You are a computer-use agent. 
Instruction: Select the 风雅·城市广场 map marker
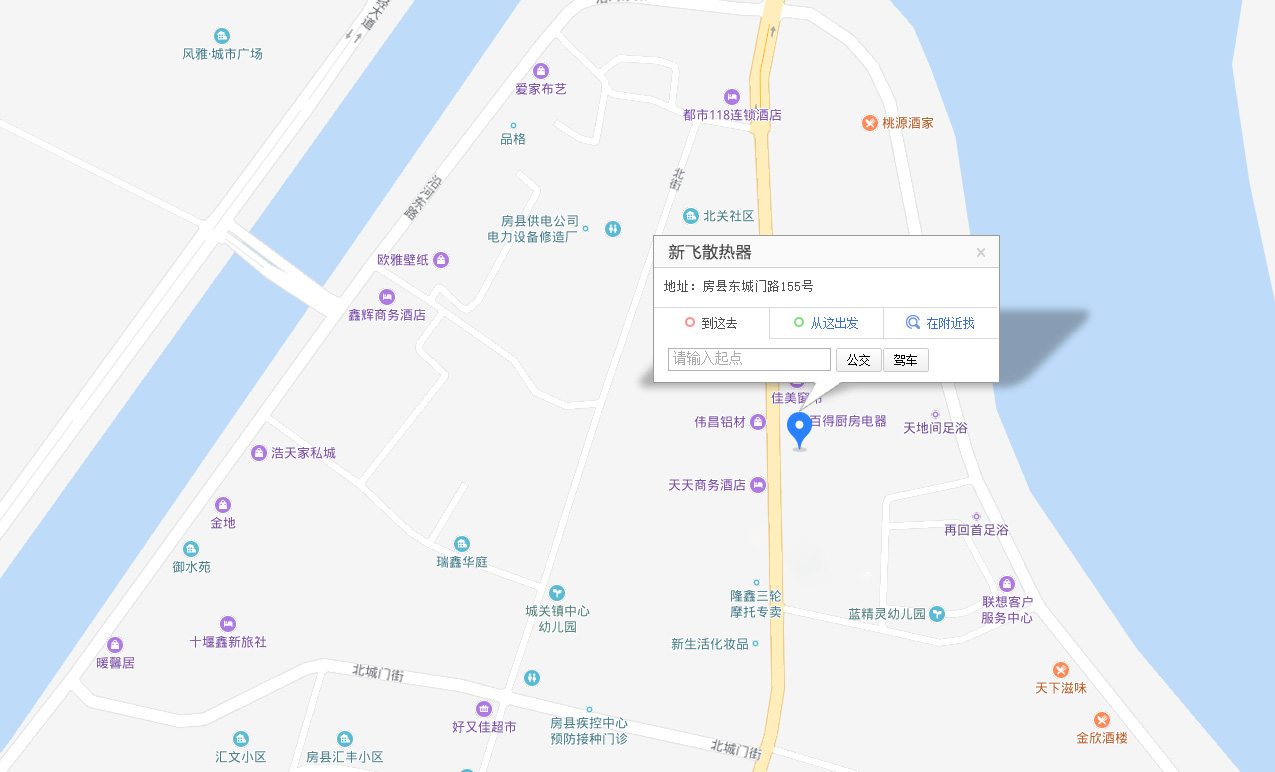pyautogui.click(x=222, y=36)
